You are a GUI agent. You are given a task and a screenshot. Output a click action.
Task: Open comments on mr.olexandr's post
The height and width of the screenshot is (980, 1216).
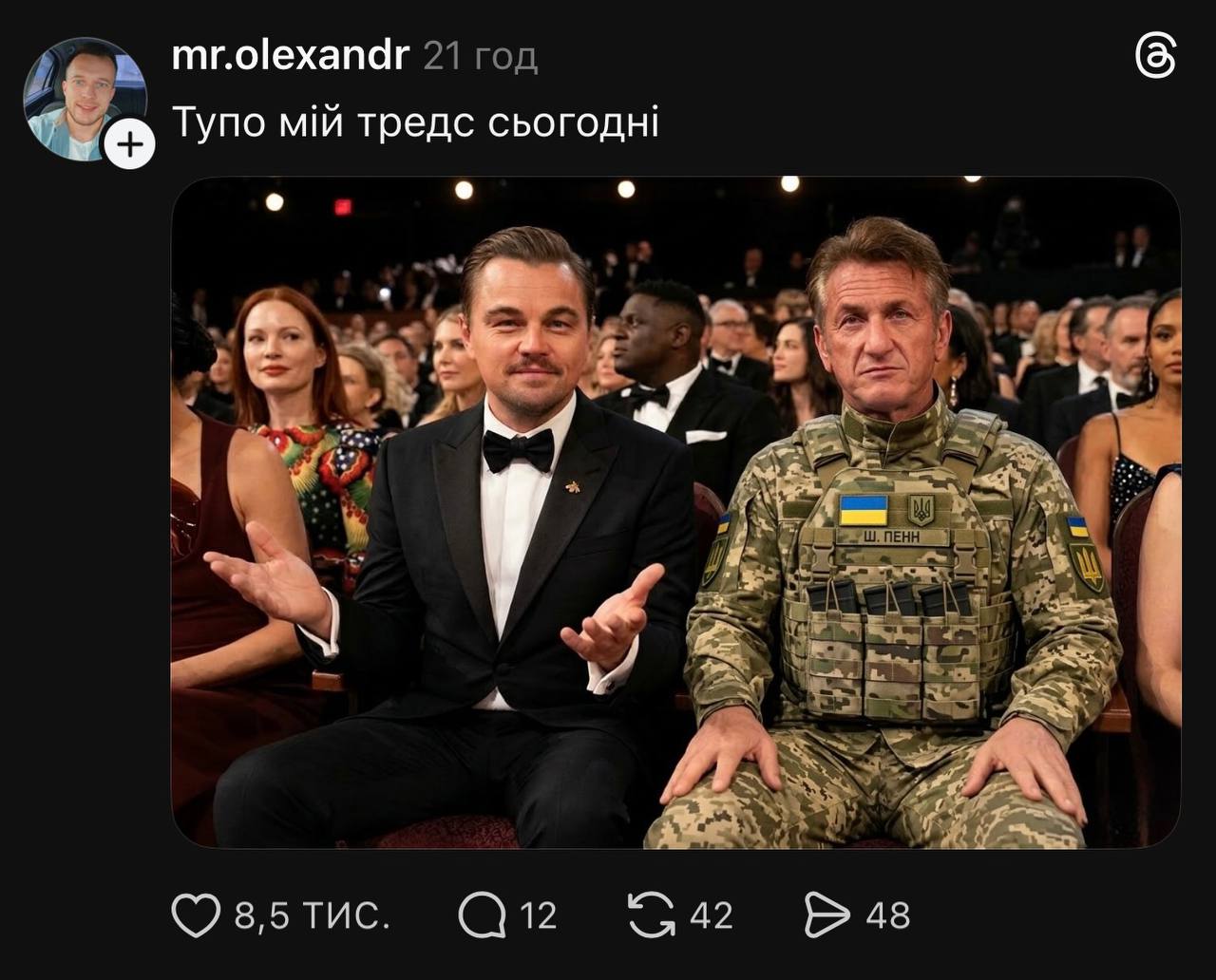click(x=482, y=915)
